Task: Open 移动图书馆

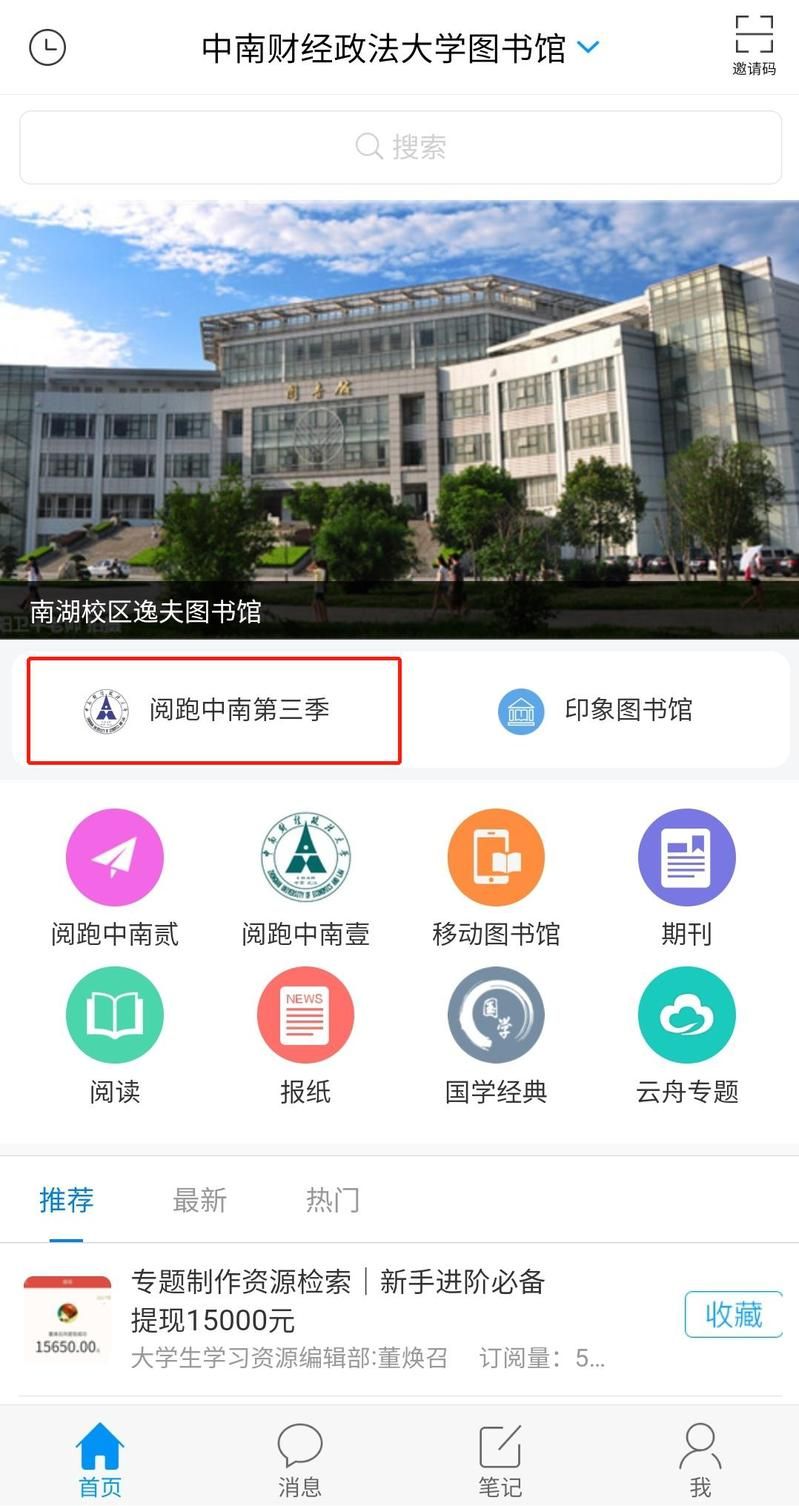Action: (x=496, y=859)
